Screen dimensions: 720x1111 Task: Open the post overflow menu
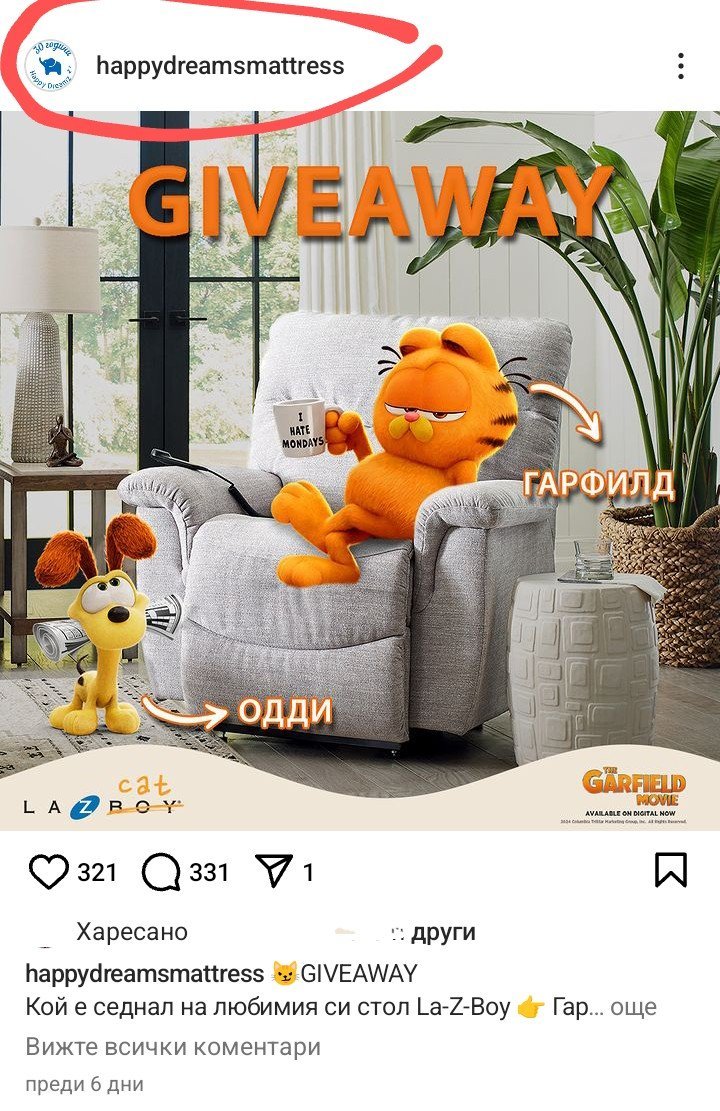point(680,66)
